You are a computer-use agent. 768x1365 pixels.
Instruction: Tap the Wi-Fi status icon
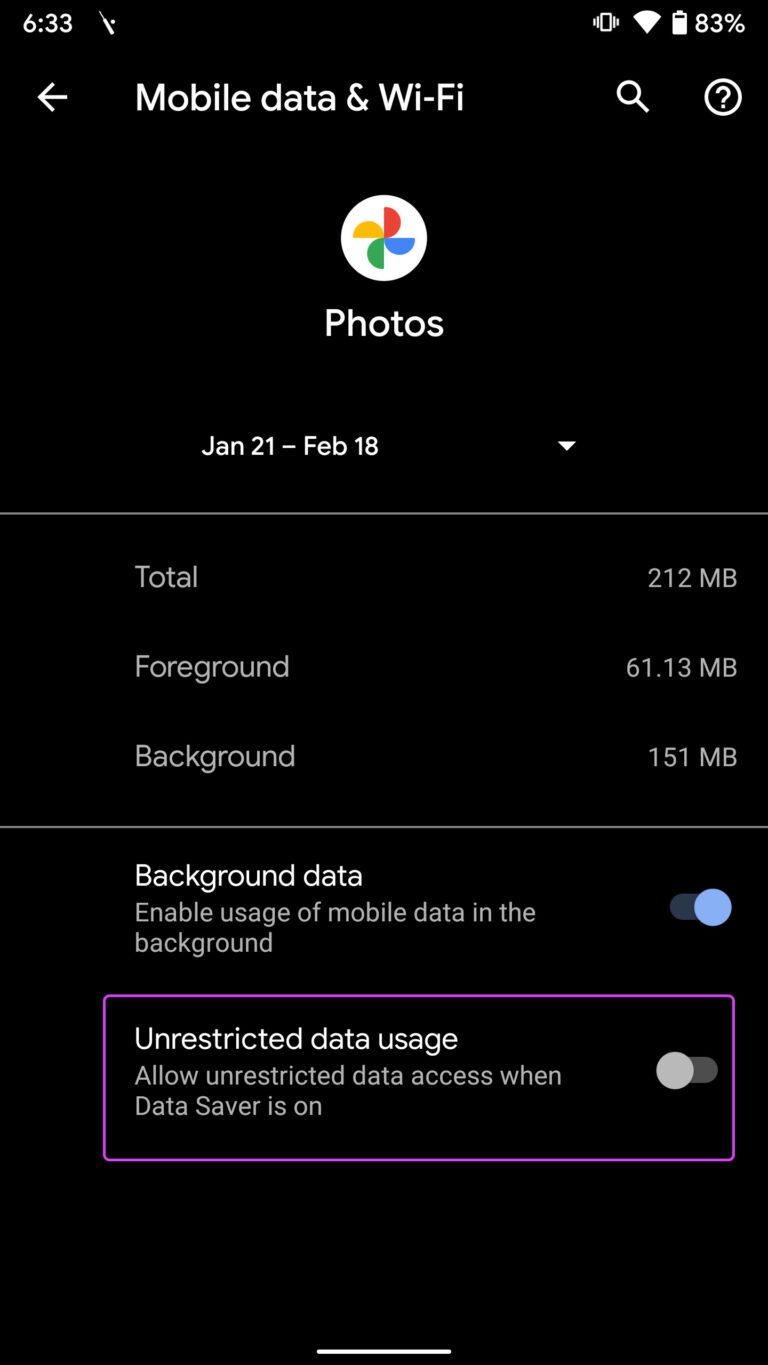(x=646, y=22)
